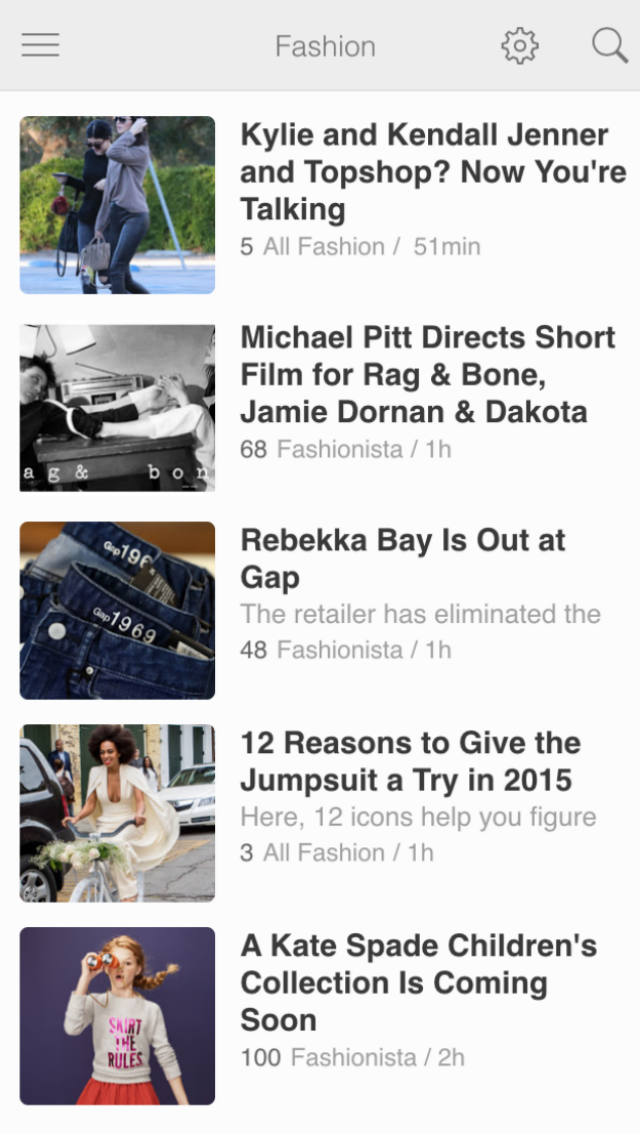
Task: Open the settings gear
Action: pos(520,45)
